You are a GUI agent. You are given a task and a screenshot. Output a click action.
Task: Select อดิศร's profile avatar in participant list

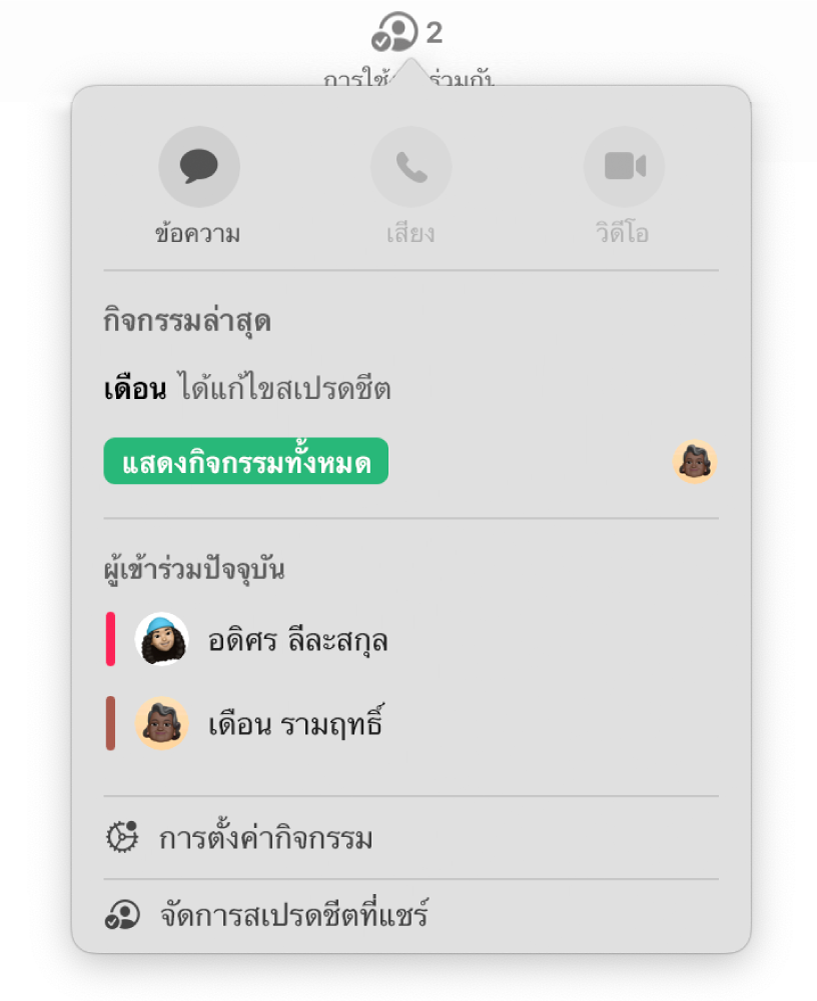(x=161, y=639)
